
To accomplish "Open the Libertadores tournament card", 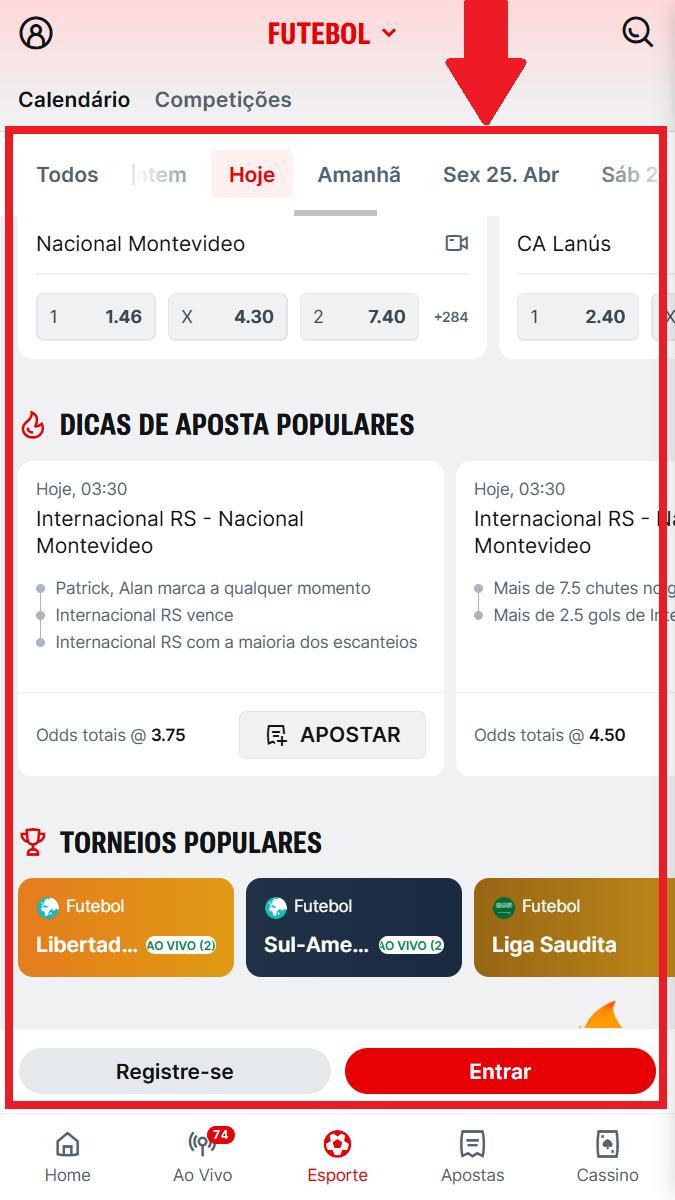I will point(126,927).
